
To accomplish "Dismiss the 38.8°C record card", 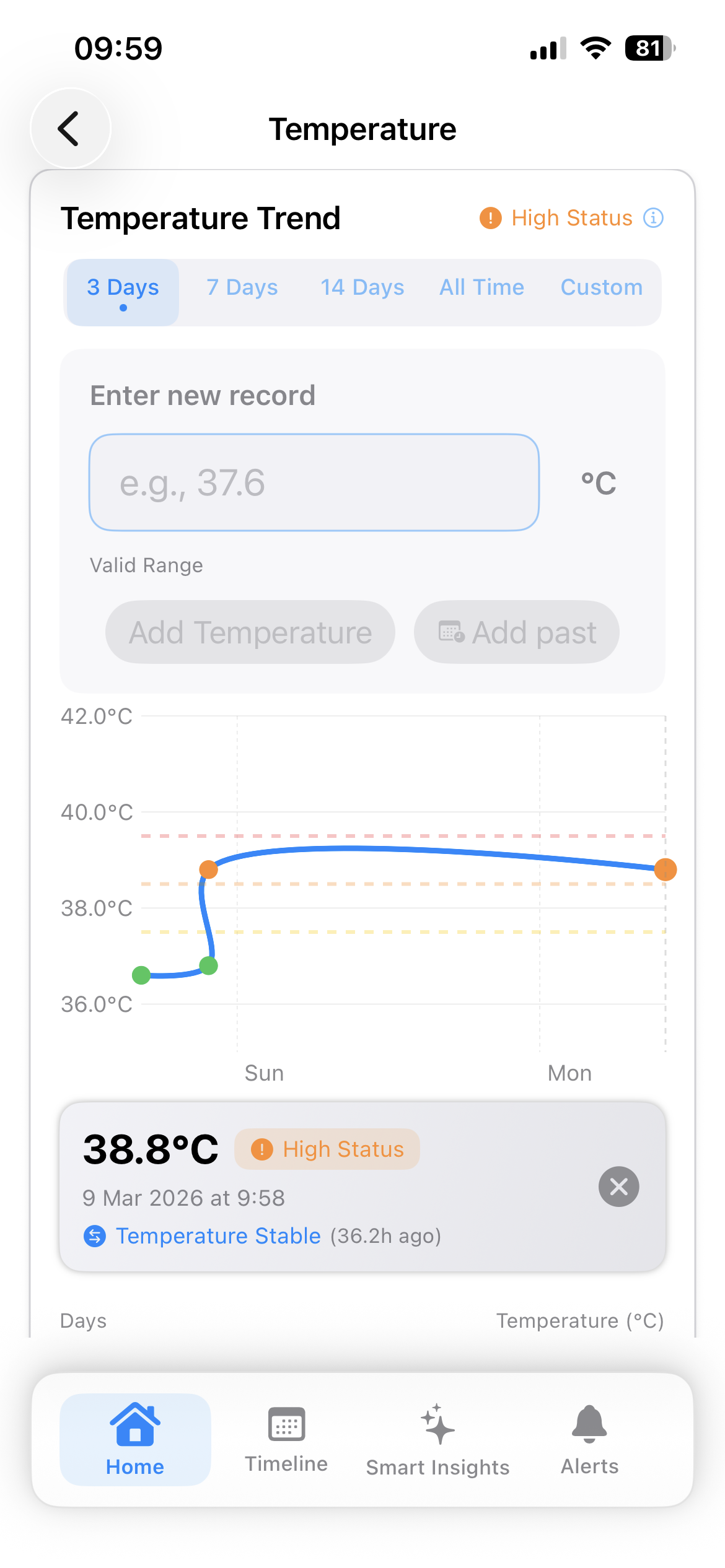I will [618, 1187].
